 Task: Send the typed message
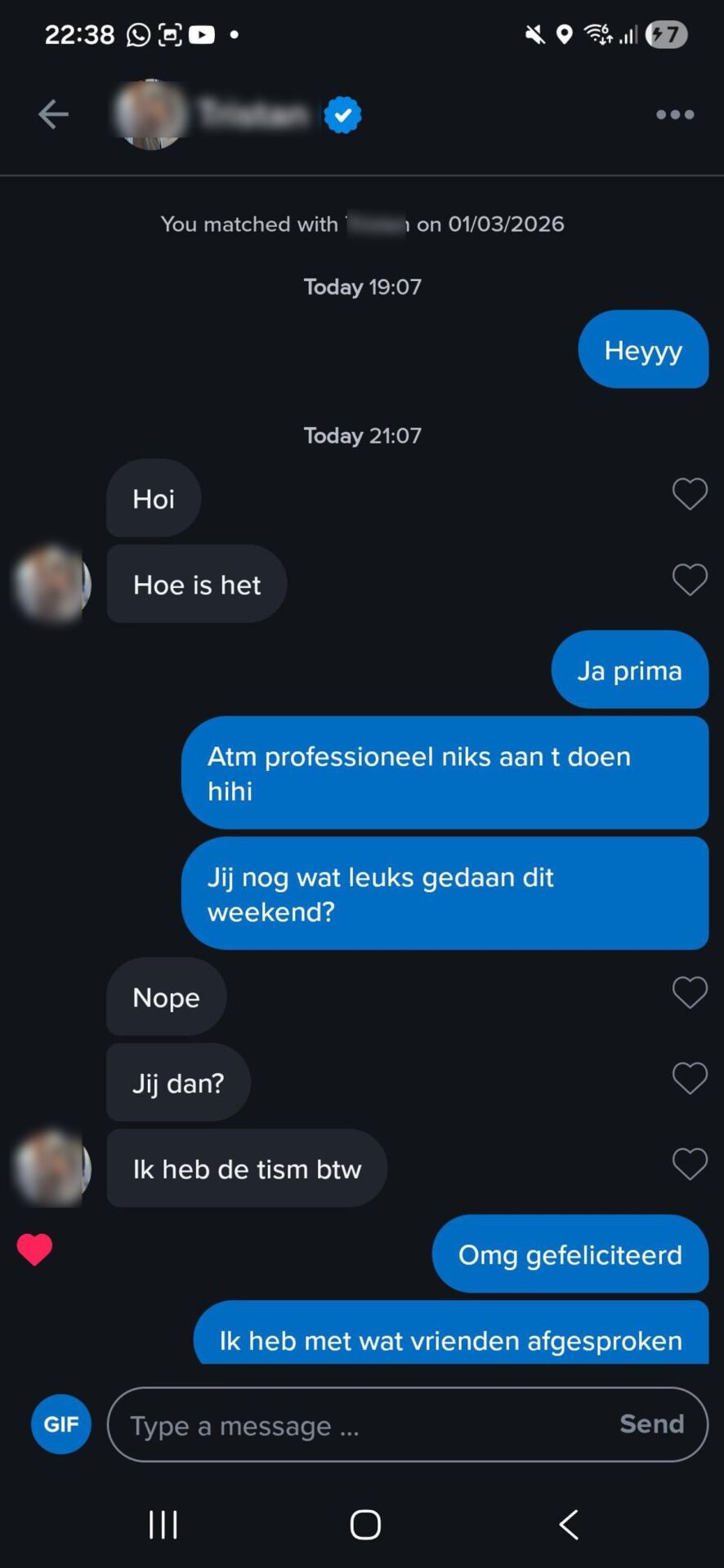651,1424
